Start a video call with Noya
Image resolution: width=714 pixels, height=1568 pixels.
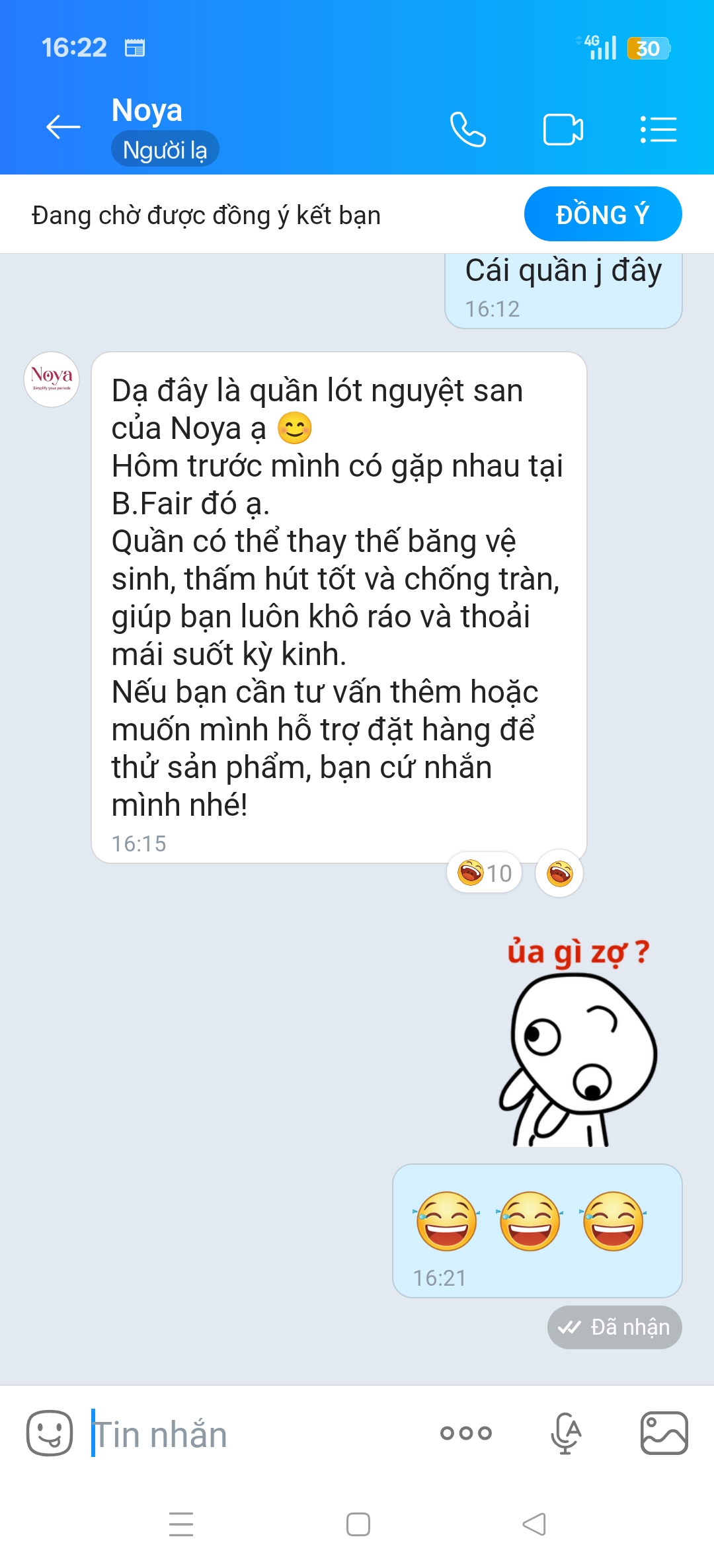point(563,129)
